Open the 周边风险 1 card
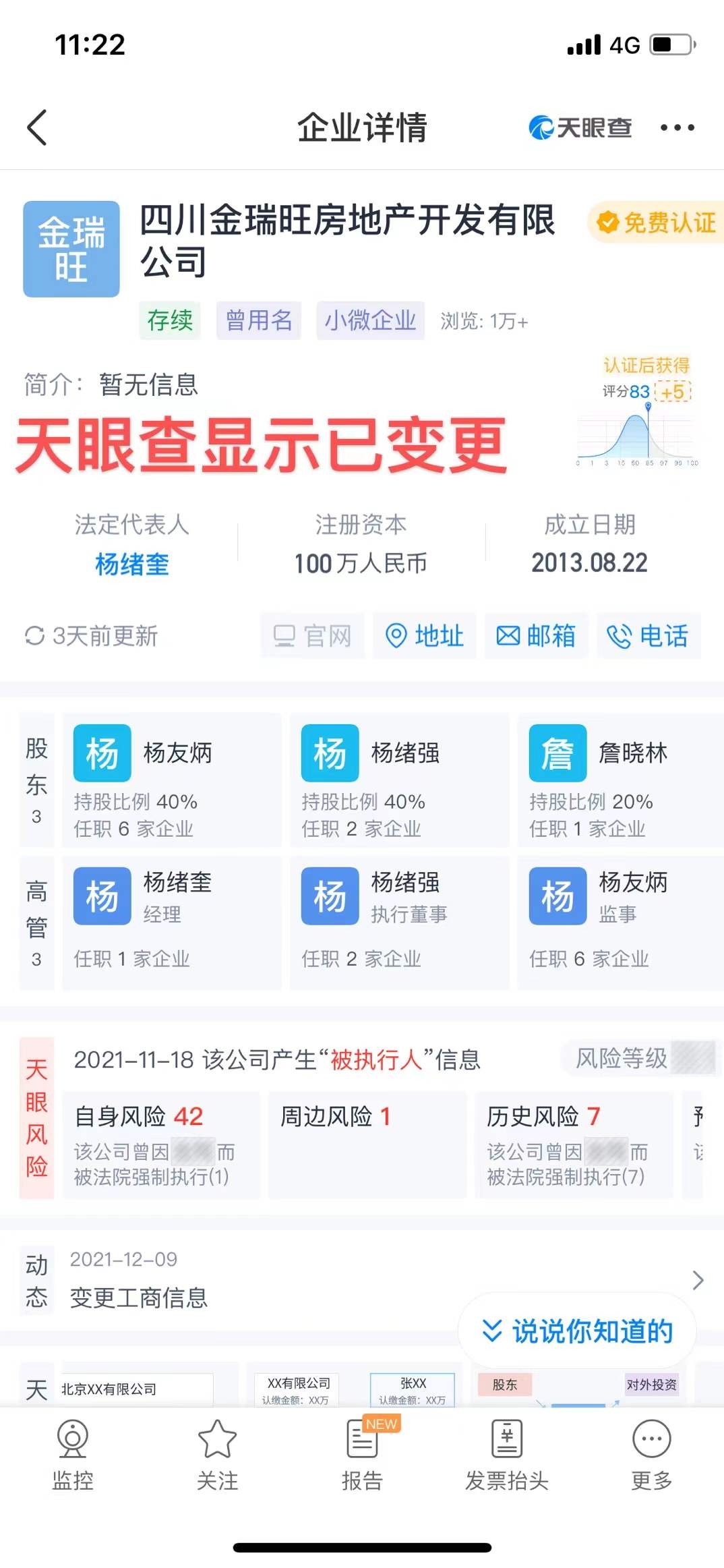Screen dimensions: 724x1568 tap(367, 1144)
